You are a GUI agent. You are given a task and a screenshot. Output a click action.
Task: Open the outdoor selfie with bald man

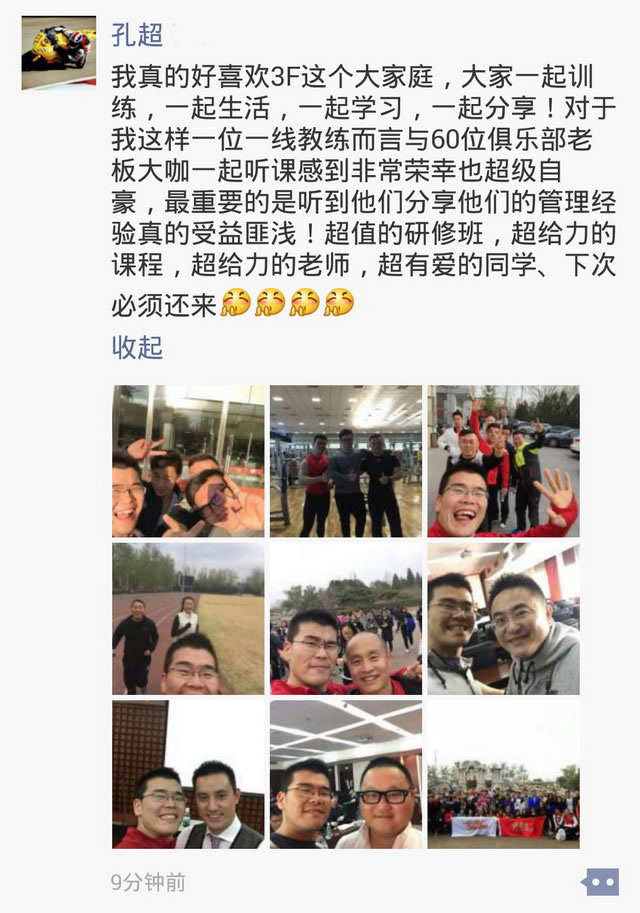(x=346, y=618)
